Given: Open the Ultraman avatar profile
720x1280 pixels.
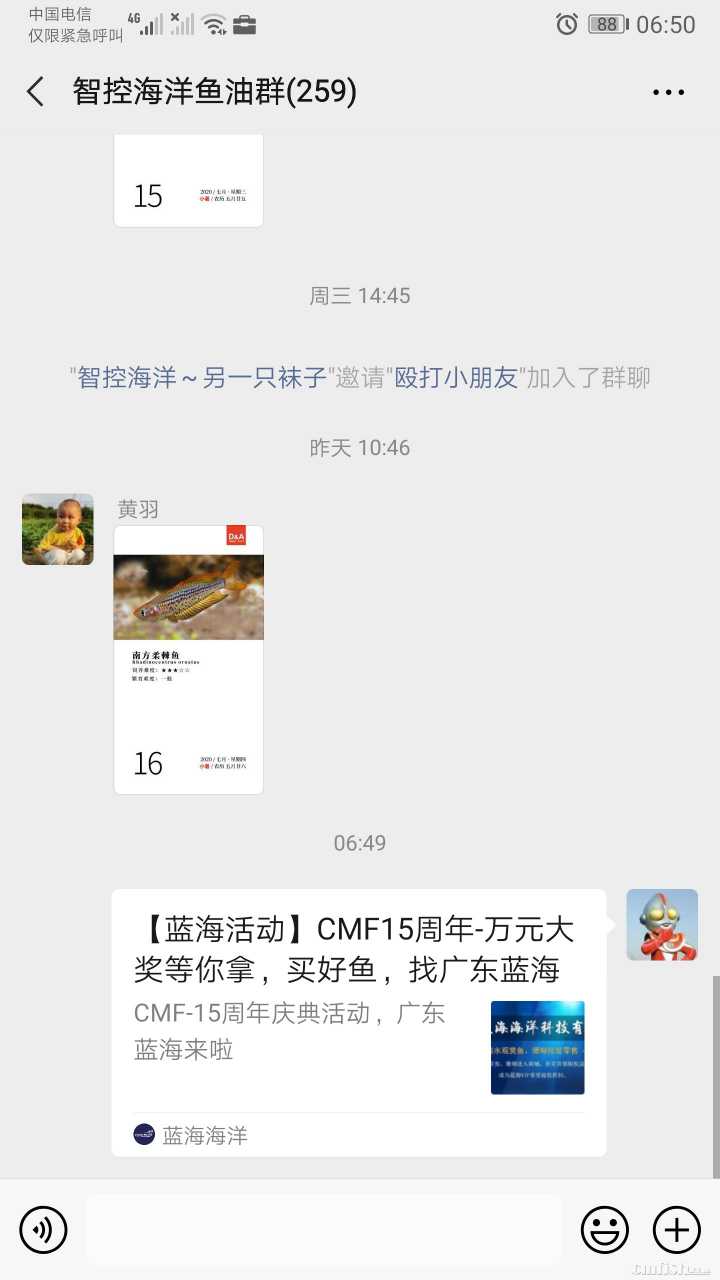Looking at the screenshot, I should click(x=661, y=925).
